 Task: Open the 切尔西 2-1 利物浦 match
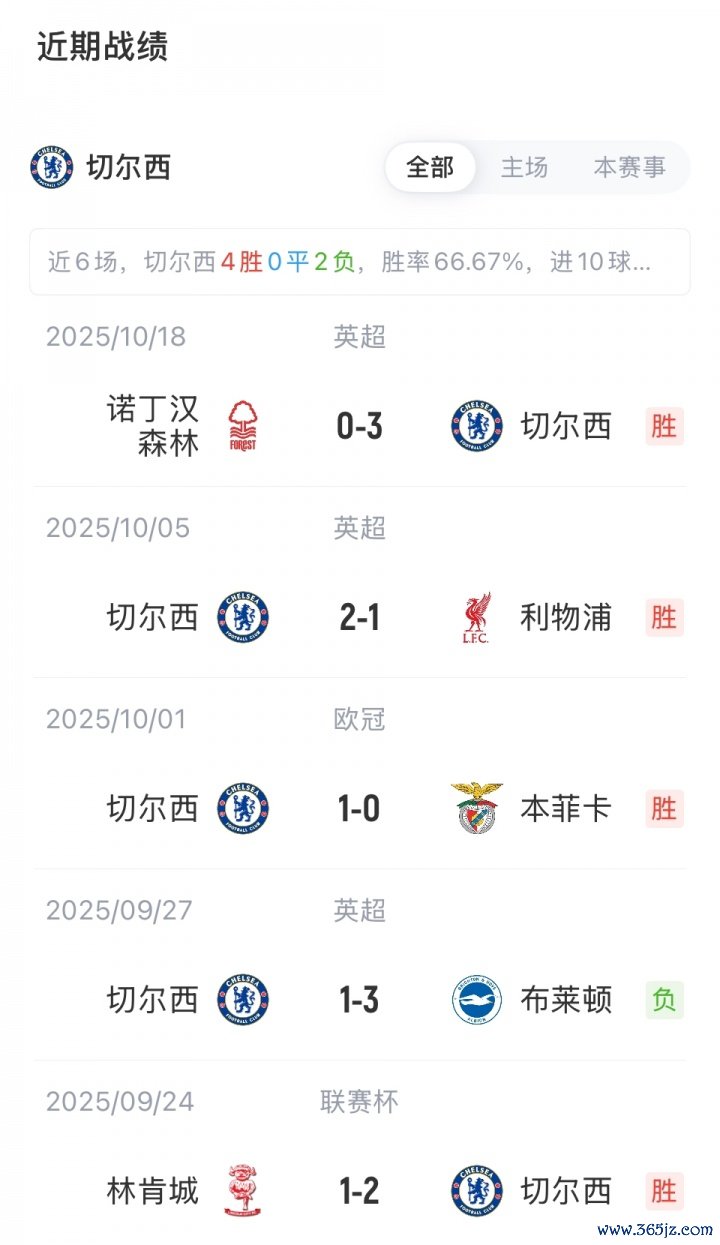360,618
